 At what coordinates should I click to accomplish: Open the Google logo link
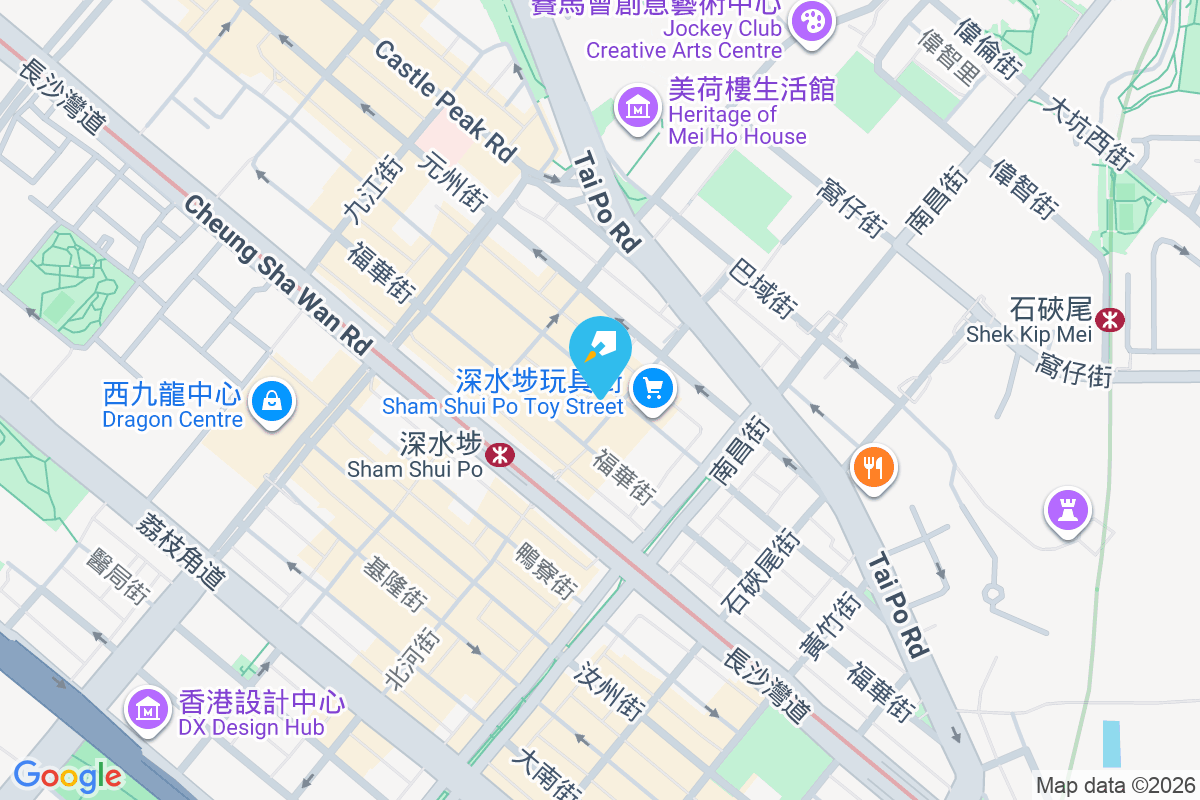(x=67, y=776)
